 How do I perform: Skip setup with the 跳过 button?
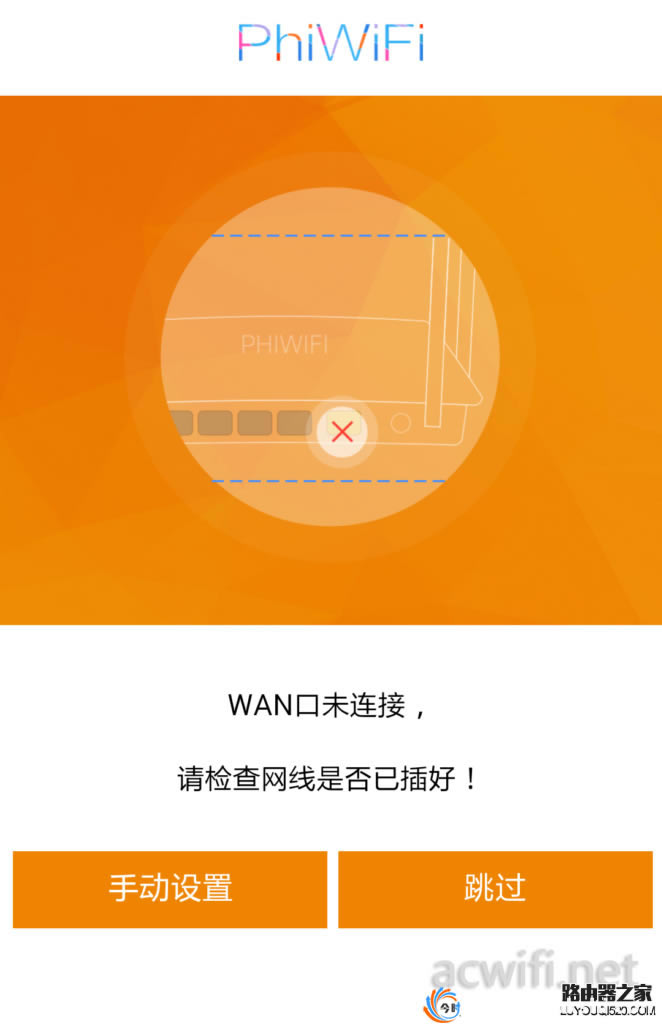click(495, 888)
